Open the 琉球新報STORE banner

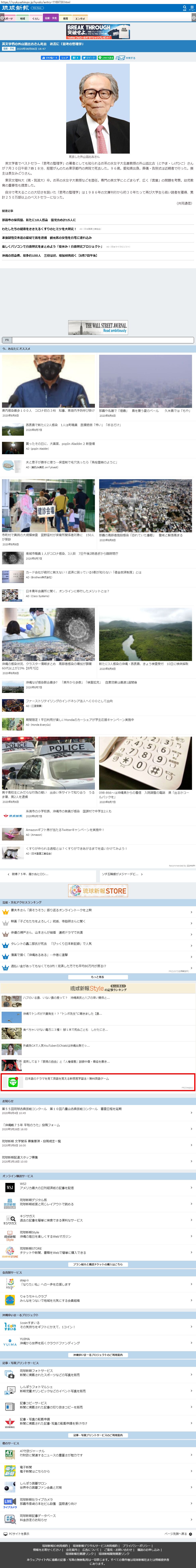[x=98, y=890]
